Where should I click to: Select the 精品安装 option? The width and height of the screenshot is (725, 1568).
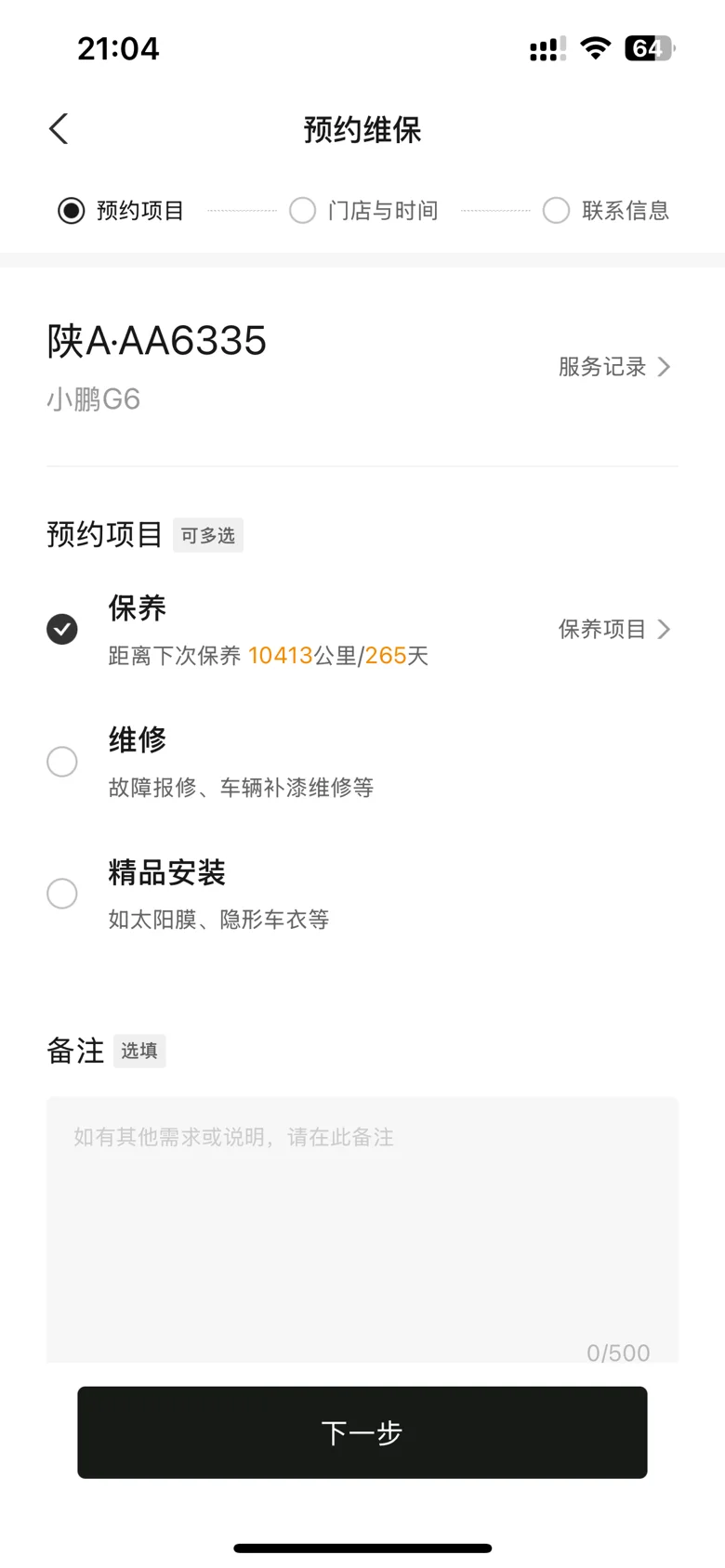click(x=62, y=894)
